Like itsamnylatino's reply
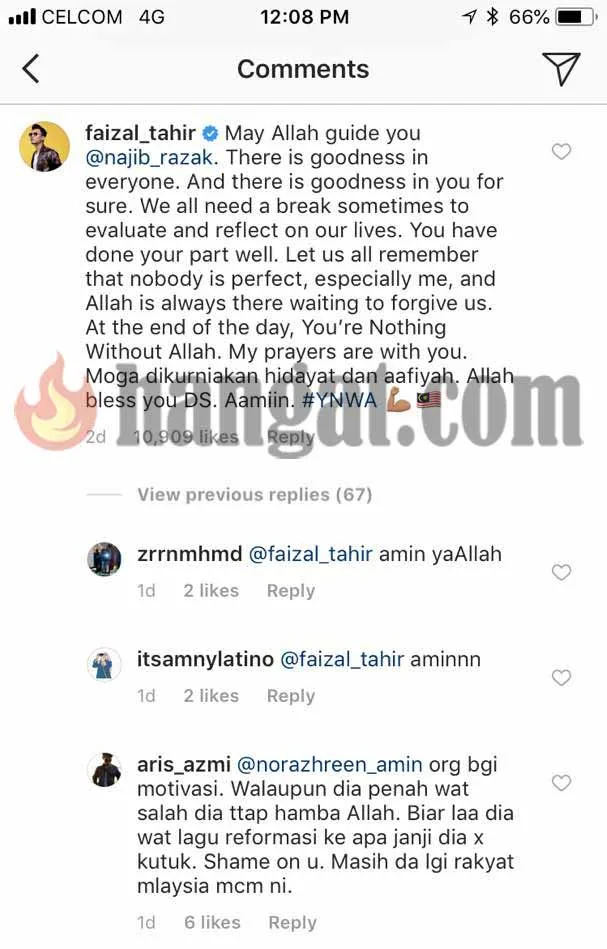Image resolution: width=607 pixels, height=949 pixels. coord(562,677)
